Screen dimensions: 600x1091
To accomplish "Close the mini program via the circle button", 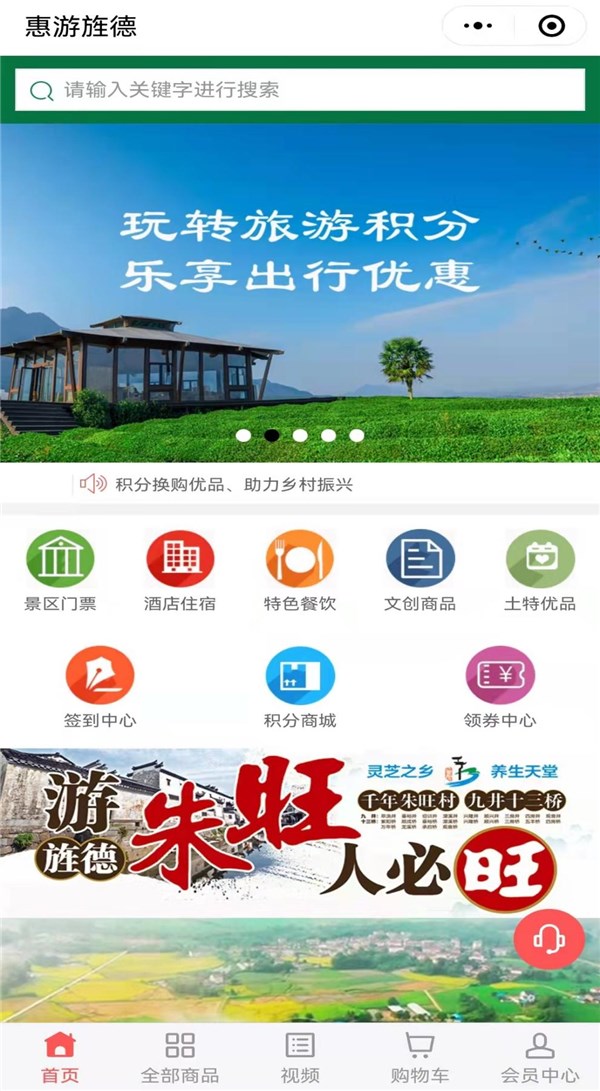I will coord(551,26).
